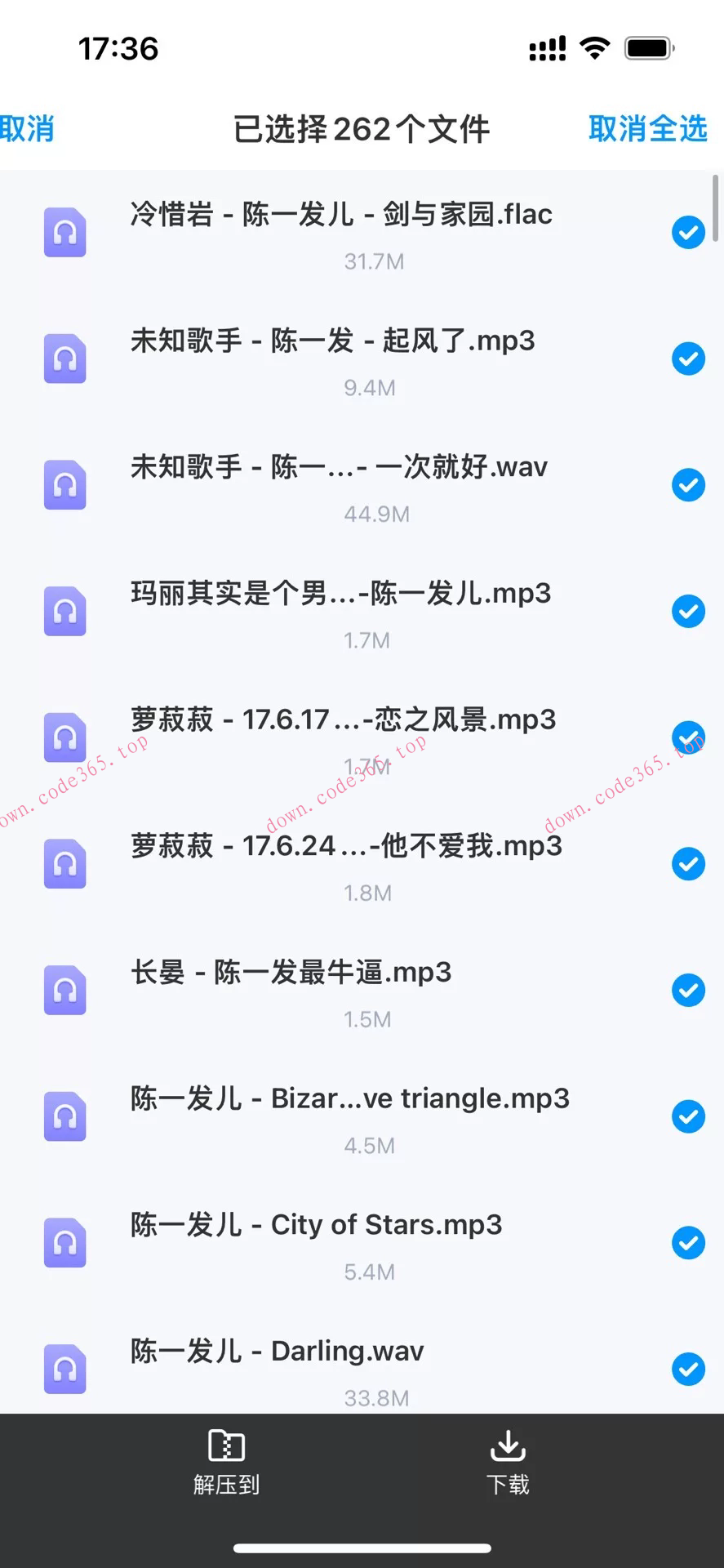Tap the audio icon beside 起风了.mp3
Viewport: 724px width, 1568px height.
click(65, 358)
